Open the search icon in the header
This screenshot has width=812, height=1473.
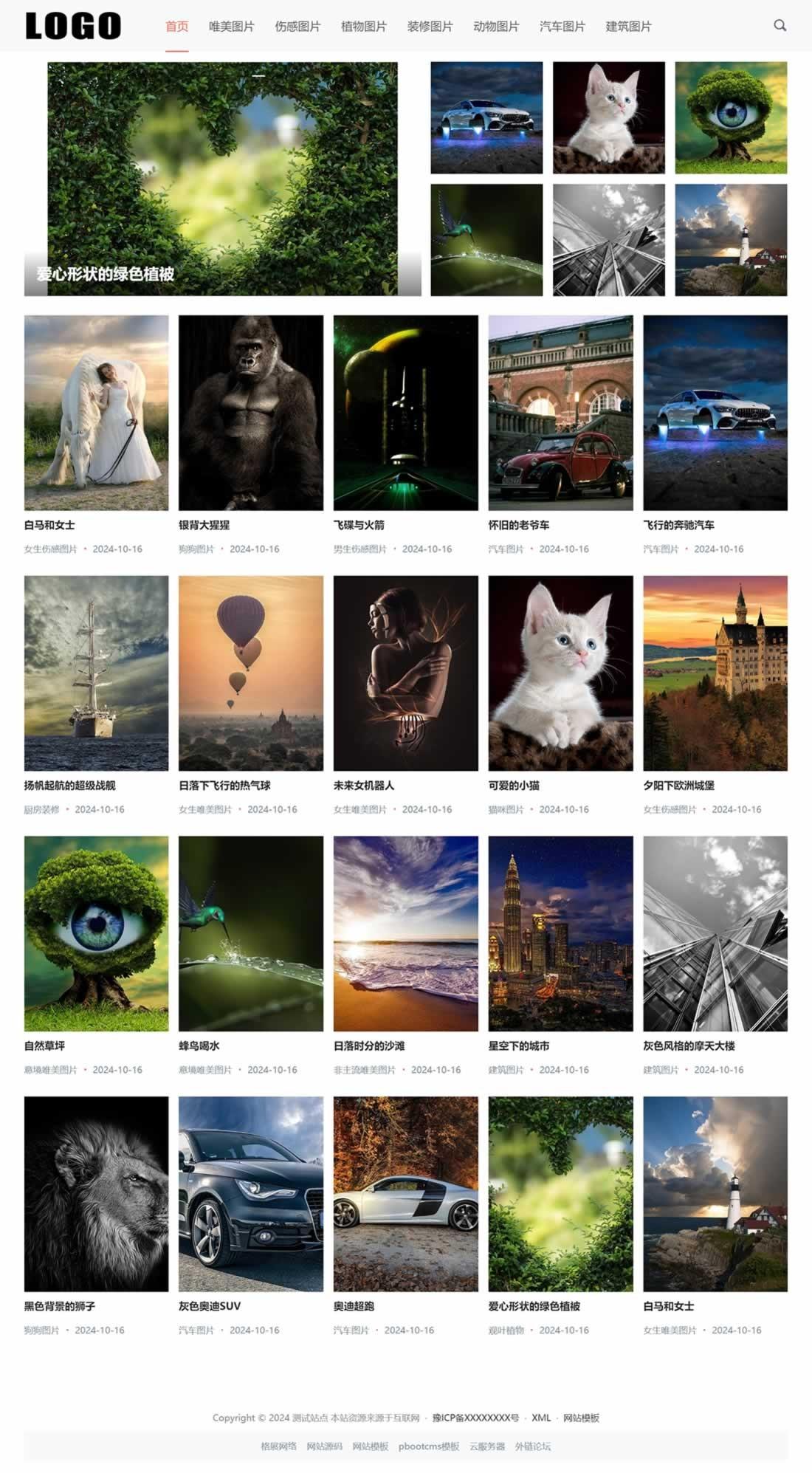click(x=780, y=26)
